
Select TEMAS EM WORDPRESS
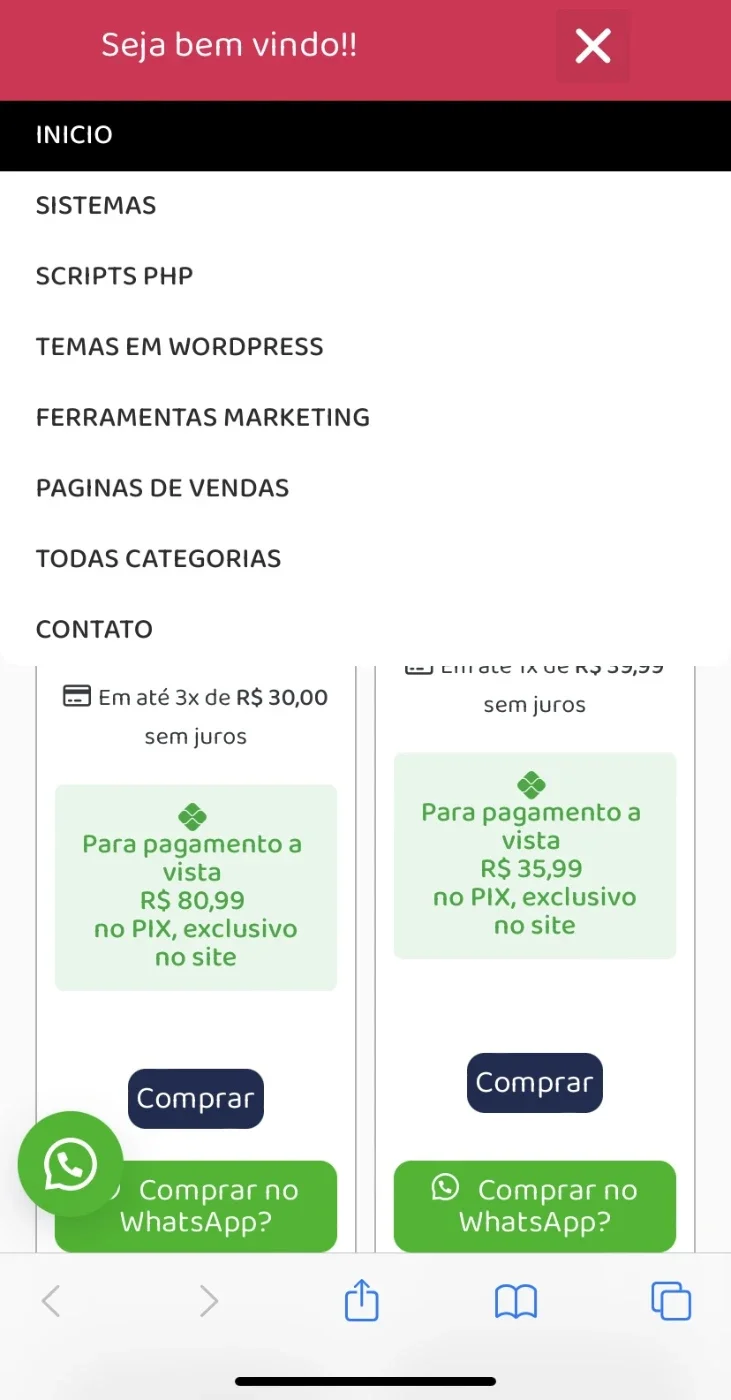point(365,347)
